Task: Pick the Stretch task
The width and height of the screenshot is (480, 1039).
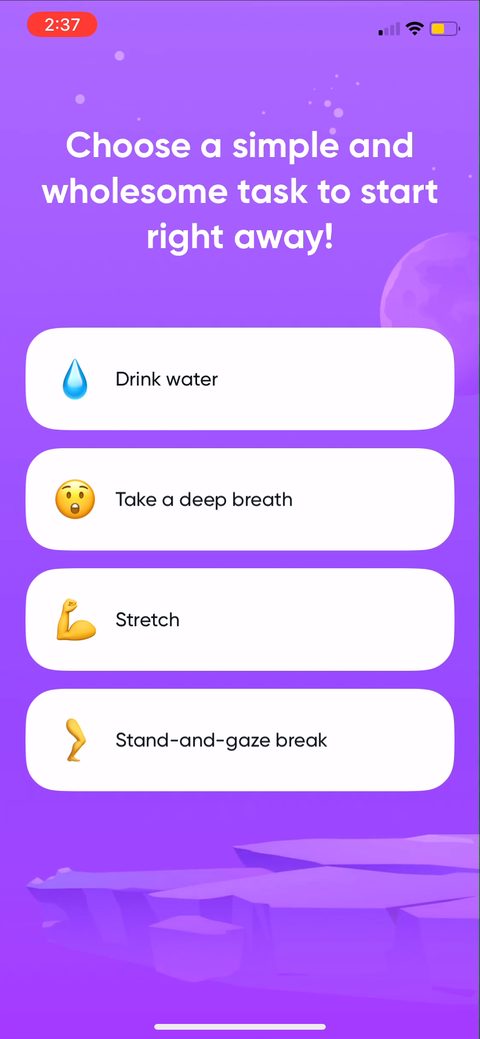Action: (240, 620)
